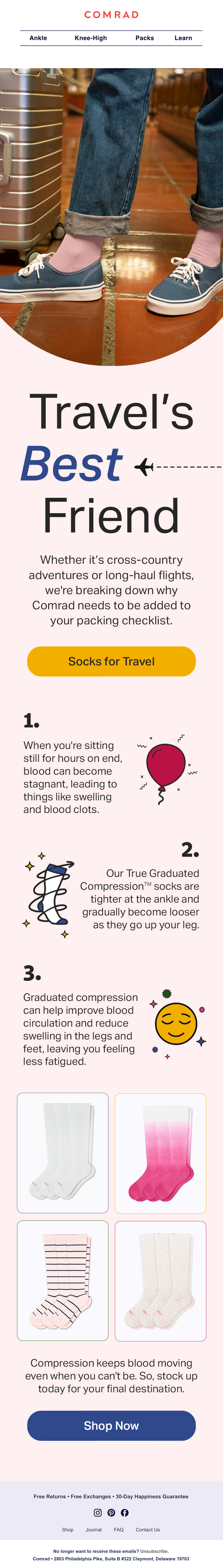Open the Contact Us link
The width and height of the screenshot is (223, 1568).
(148, 1530)
